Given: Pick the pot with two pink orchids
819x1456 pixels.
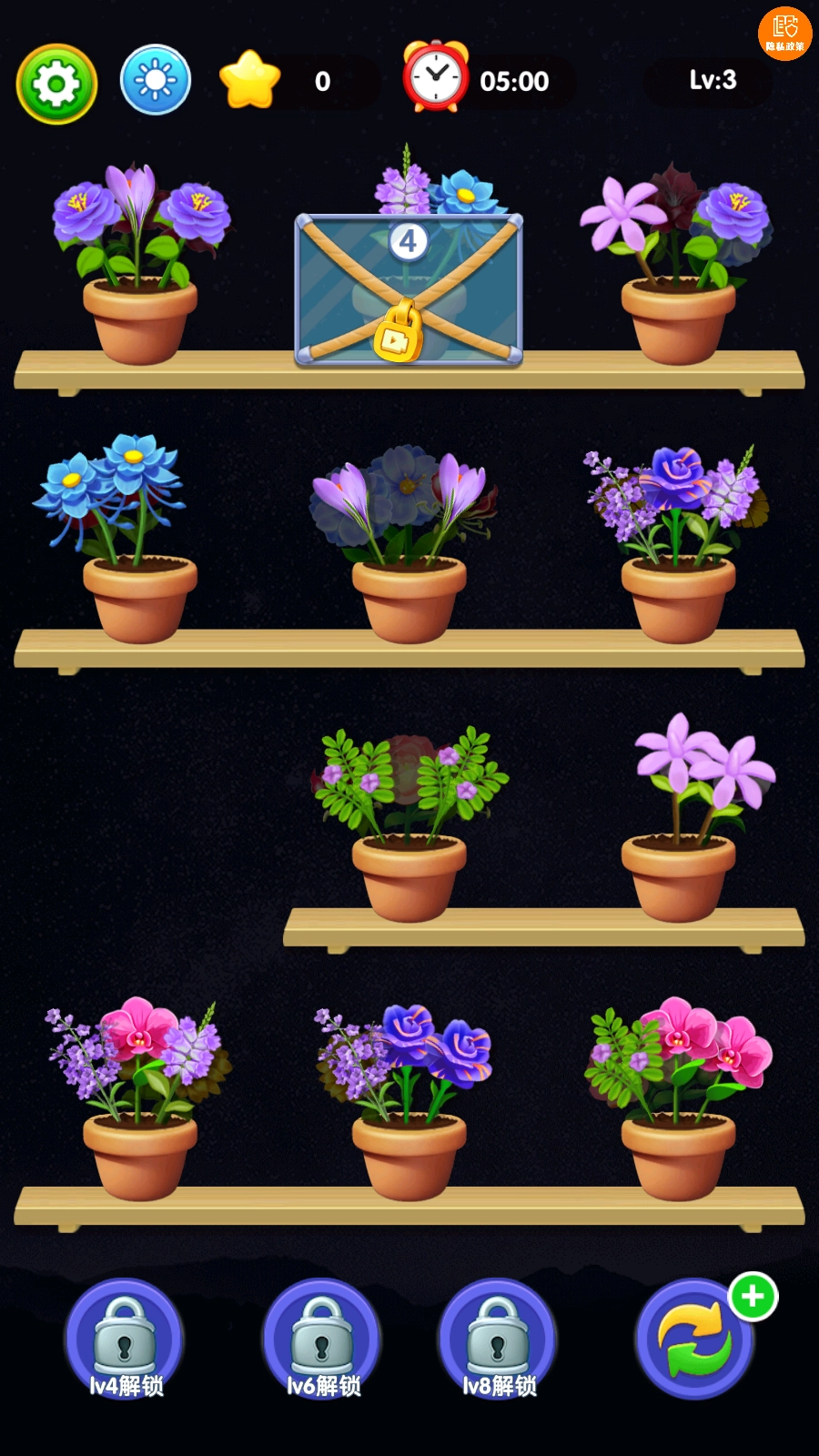Looking at the screenshot, I should (678, 1106).
